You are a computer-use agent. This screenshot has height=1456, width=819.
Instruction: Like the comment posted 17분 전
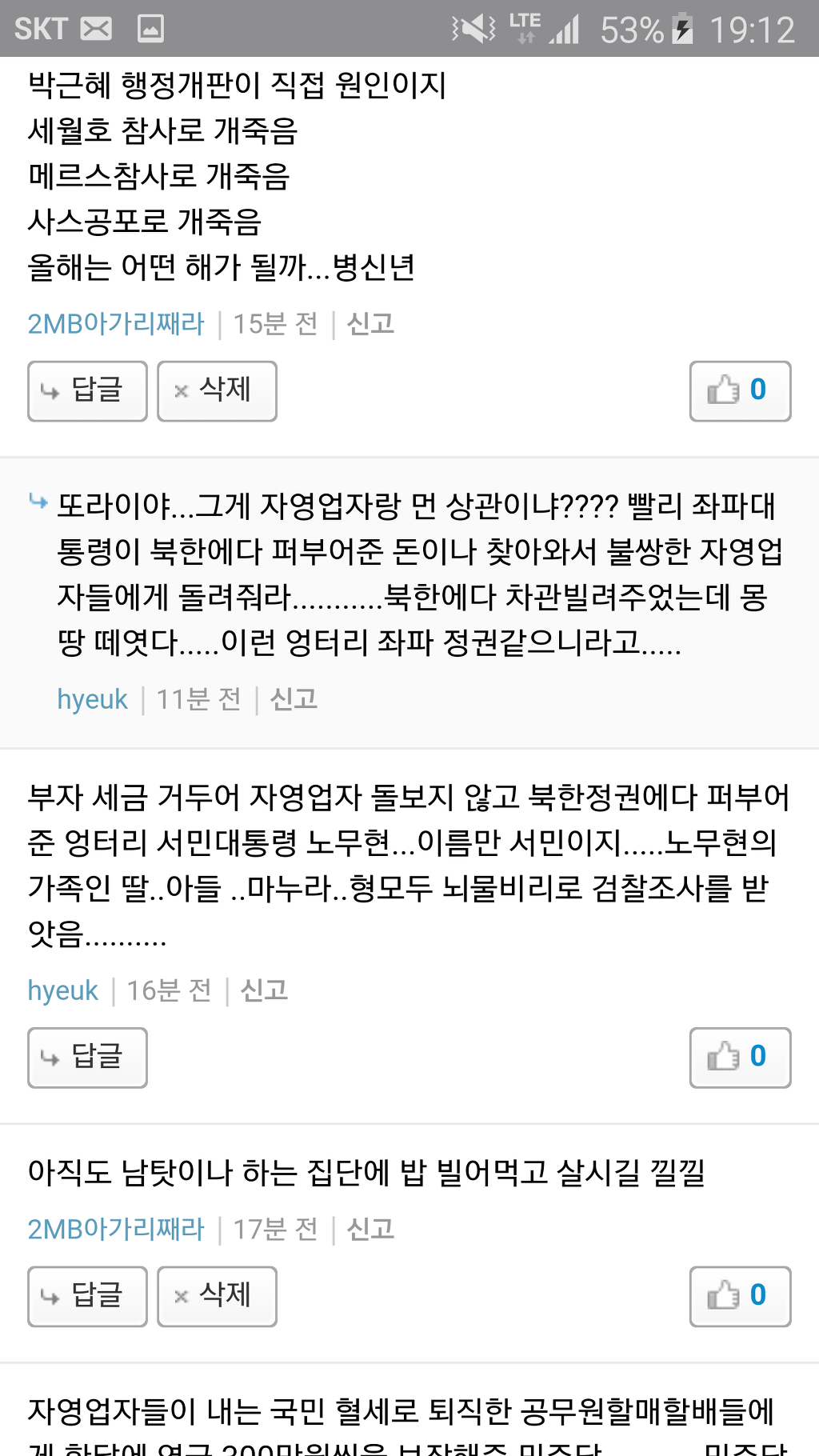click(740, 1296)
